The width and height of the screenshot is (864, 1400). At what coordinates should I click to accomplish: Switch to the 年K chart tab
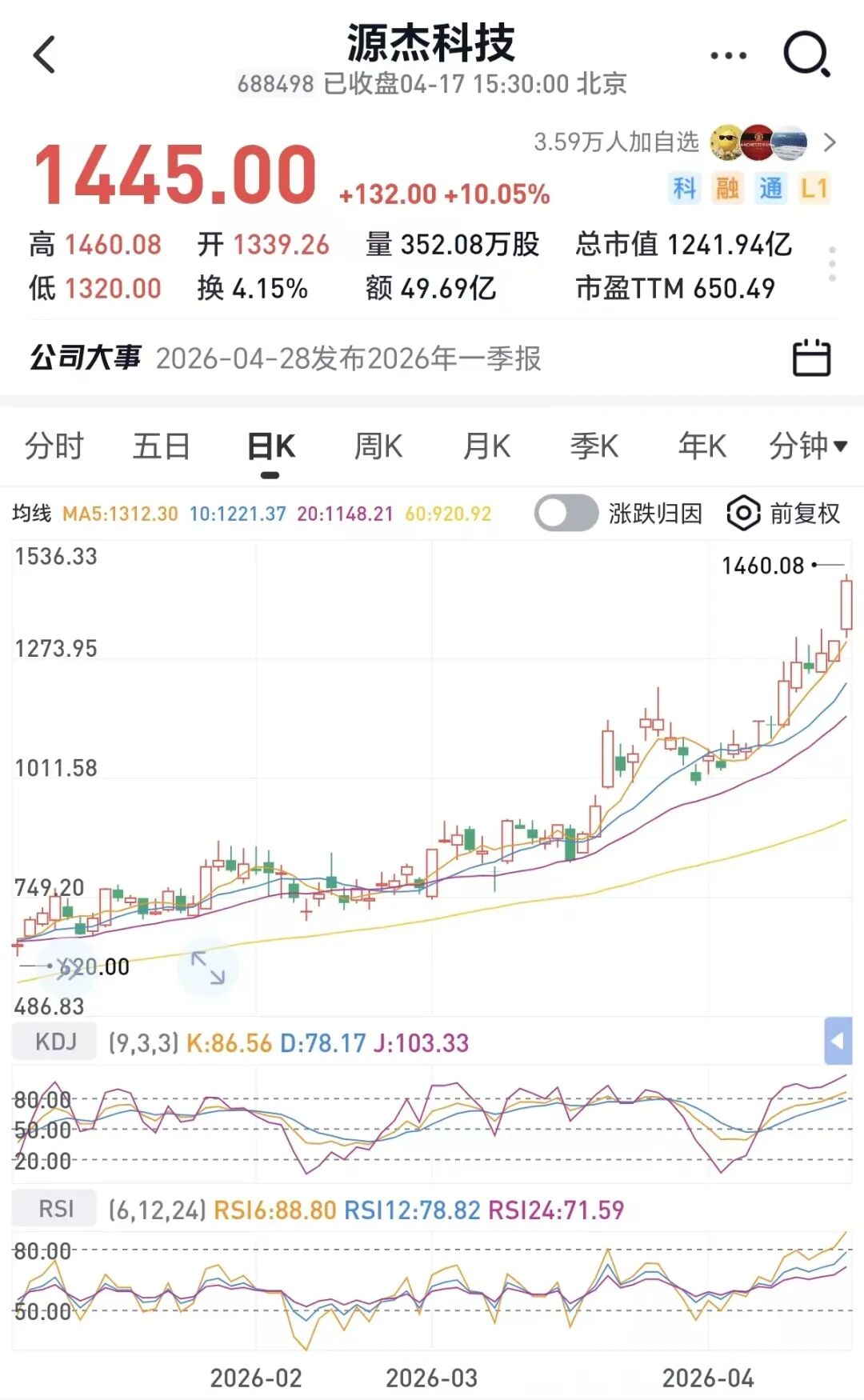pos(702,446)
